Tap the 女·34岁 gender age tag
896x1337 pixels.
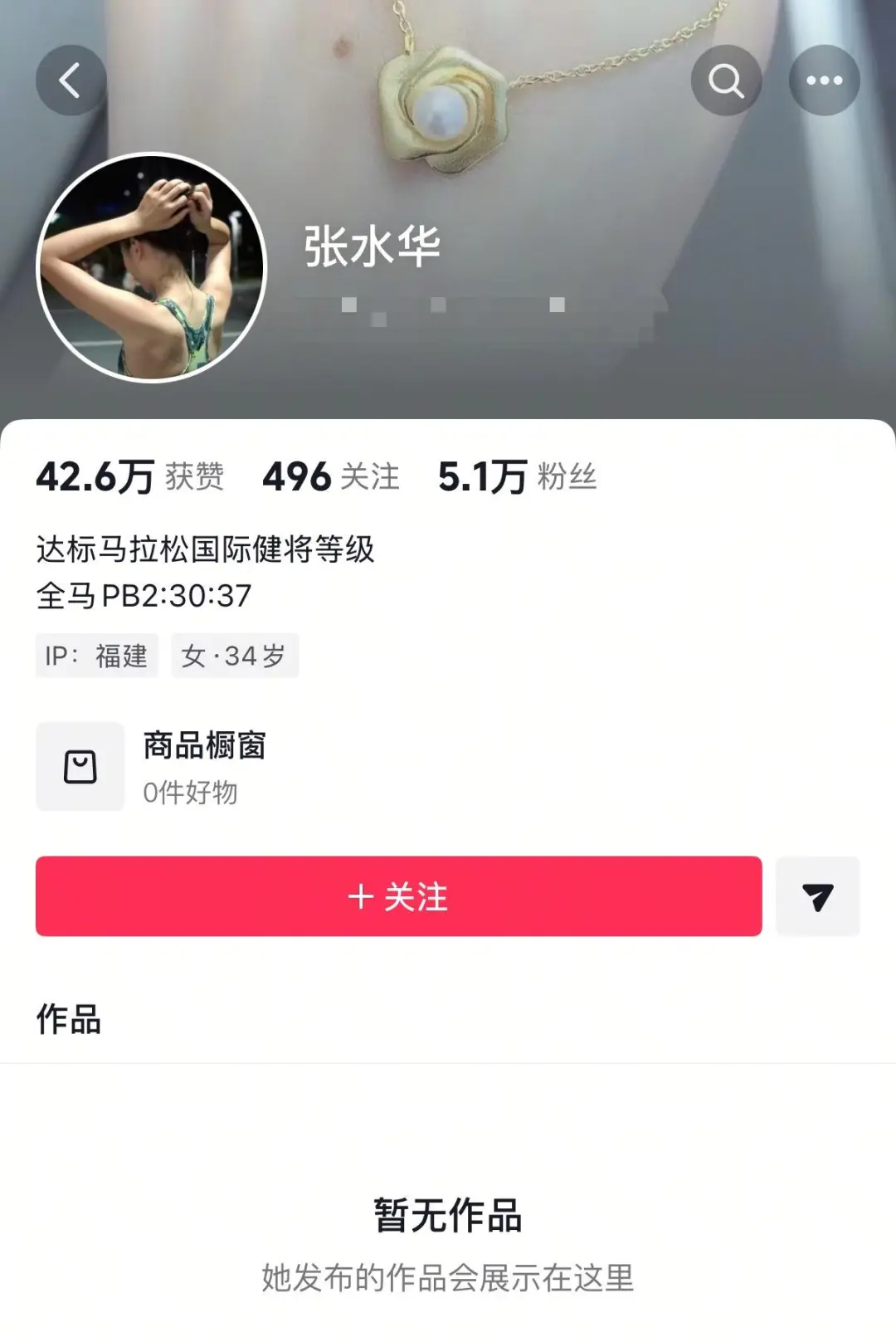pyautogui.click(x=235, y=656)
